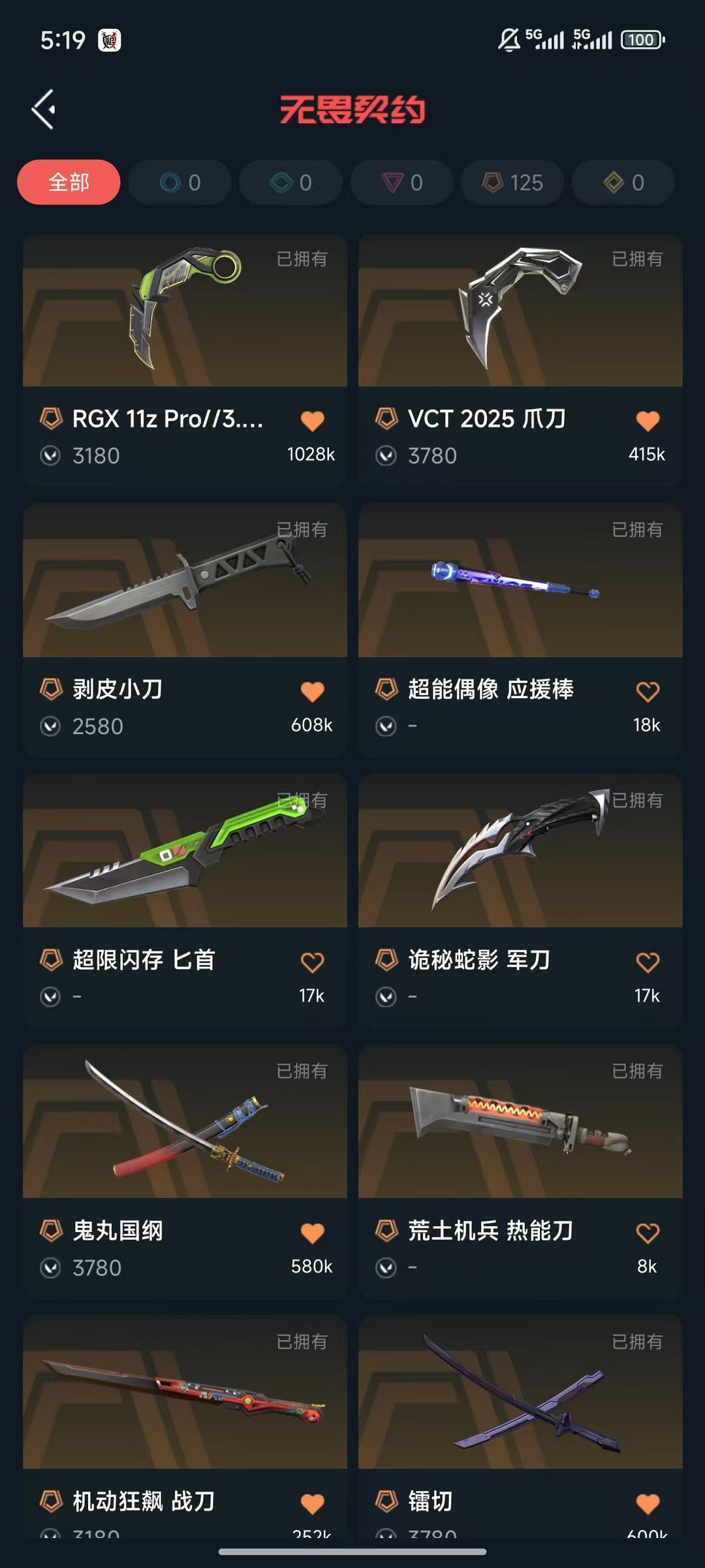Like the 荒土机兵 热能刀 skin
This screenshot has width=705, height=1568.
pos(648,1233)
